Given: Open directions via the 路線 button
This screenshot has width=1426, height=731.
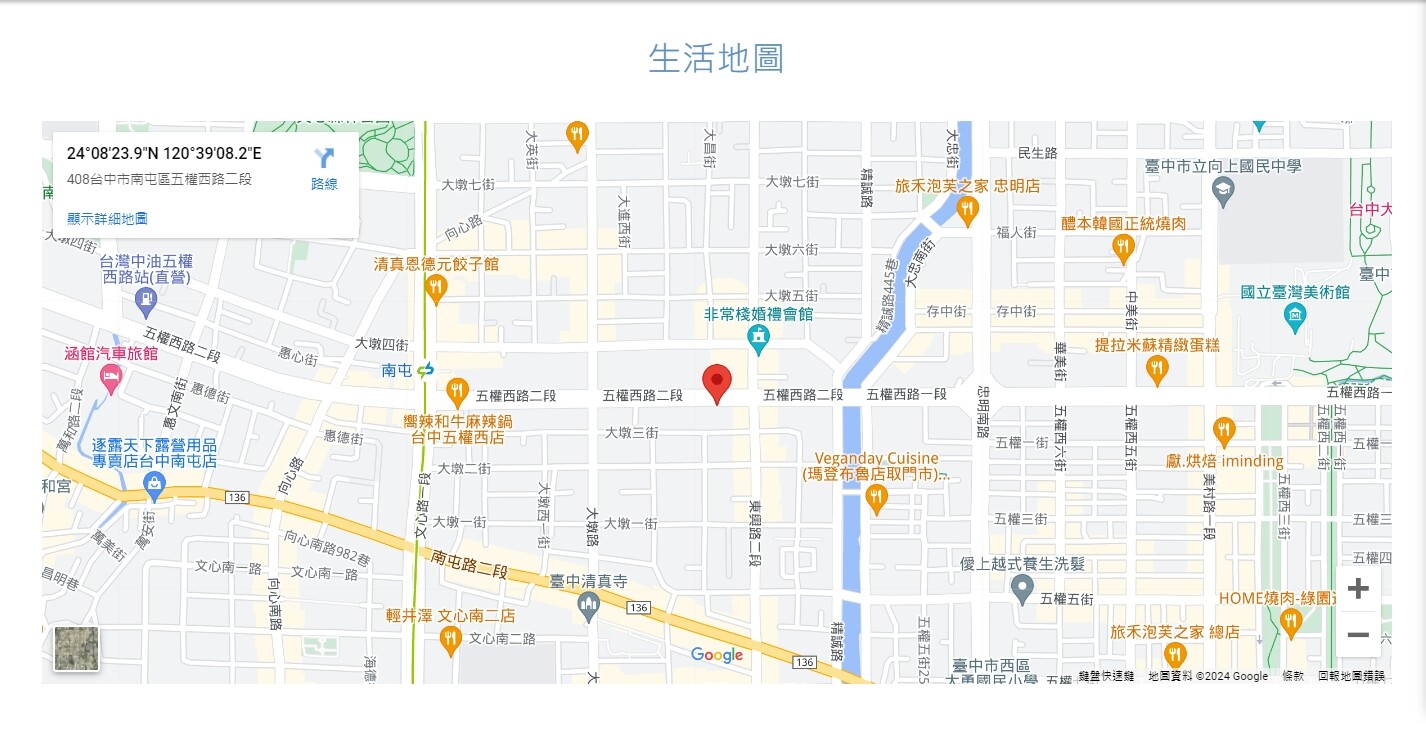Looking at the screenshot, I should [324, 168].
